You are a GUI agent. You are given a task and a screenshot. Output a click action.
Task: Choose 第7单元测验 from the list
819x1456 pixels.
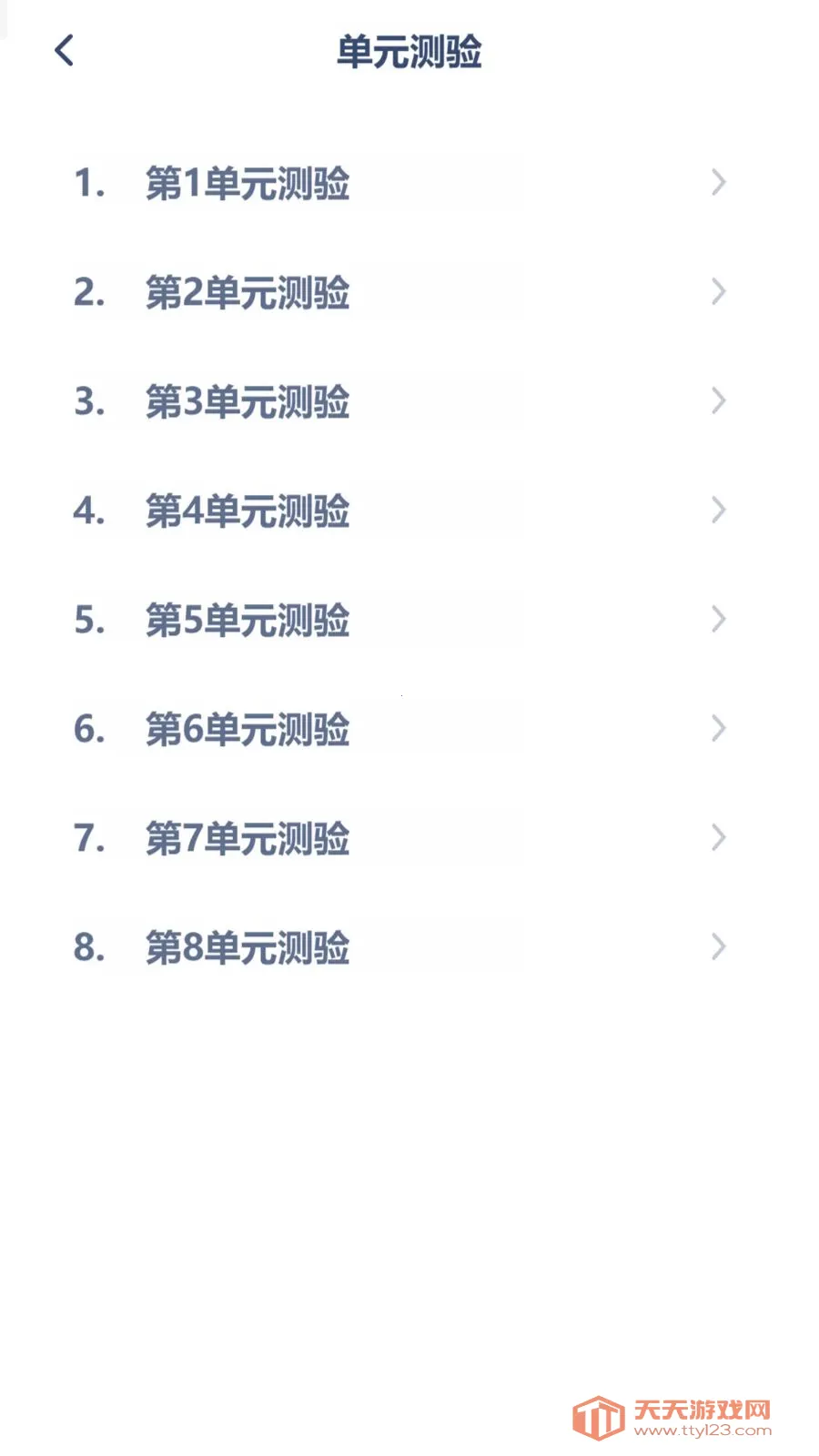coord(248,838)
